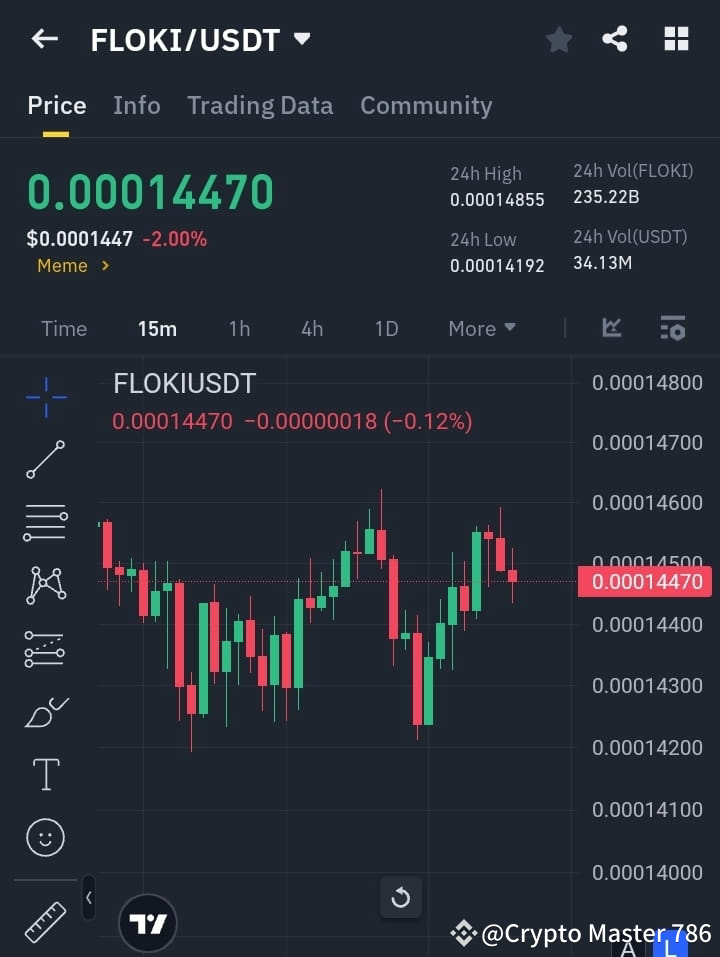The height and width of the screenshot is (957, 720).
Task: Share the FLOKI/USDT chart
Action: point(616,38)
